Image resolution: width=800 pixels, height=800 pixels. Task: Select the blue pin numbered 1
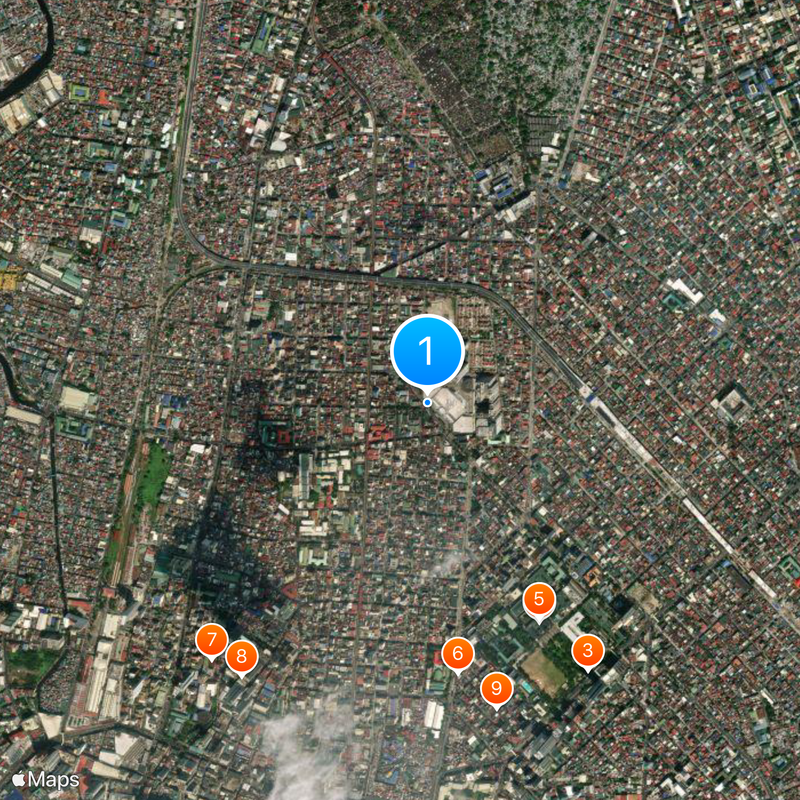point(427,351)
